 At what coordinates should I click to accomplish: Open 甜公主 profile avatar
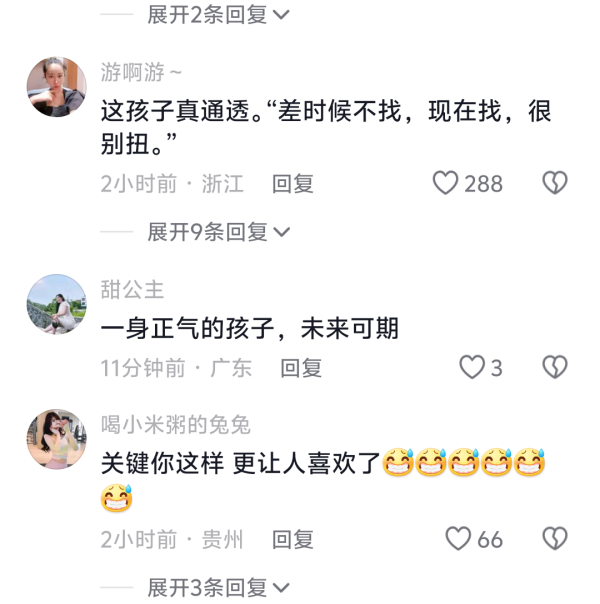(x=56, y=304)
